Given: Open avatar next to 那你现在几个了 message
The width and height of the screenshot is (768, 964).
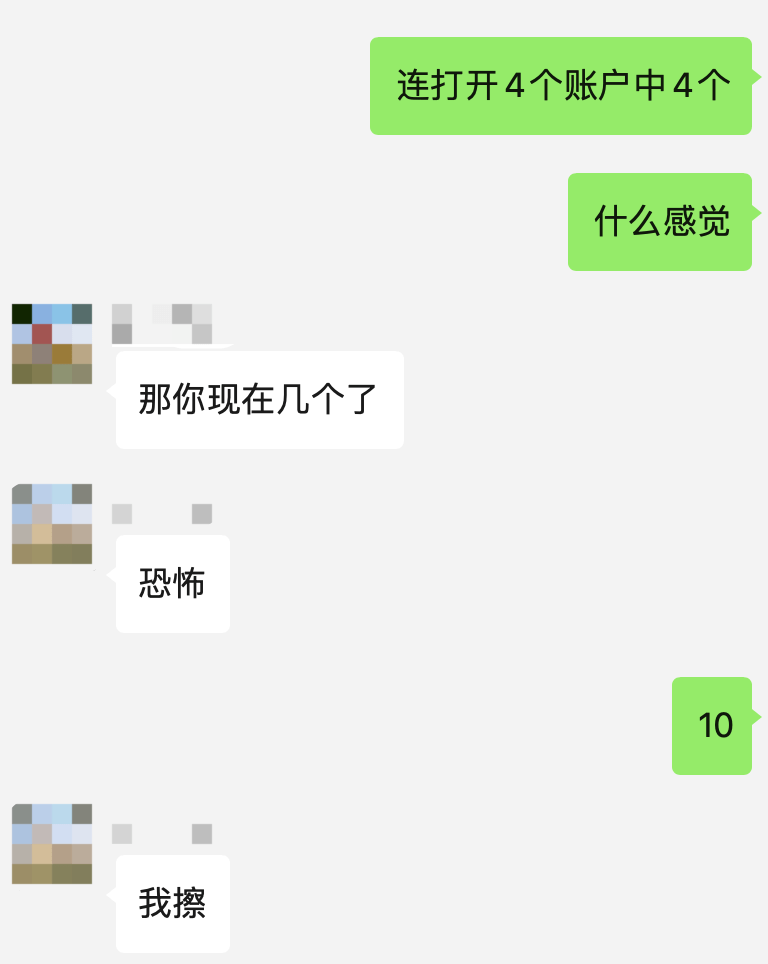Looking at the screenshot, I should pyautogui.click(x=52, y=344).
